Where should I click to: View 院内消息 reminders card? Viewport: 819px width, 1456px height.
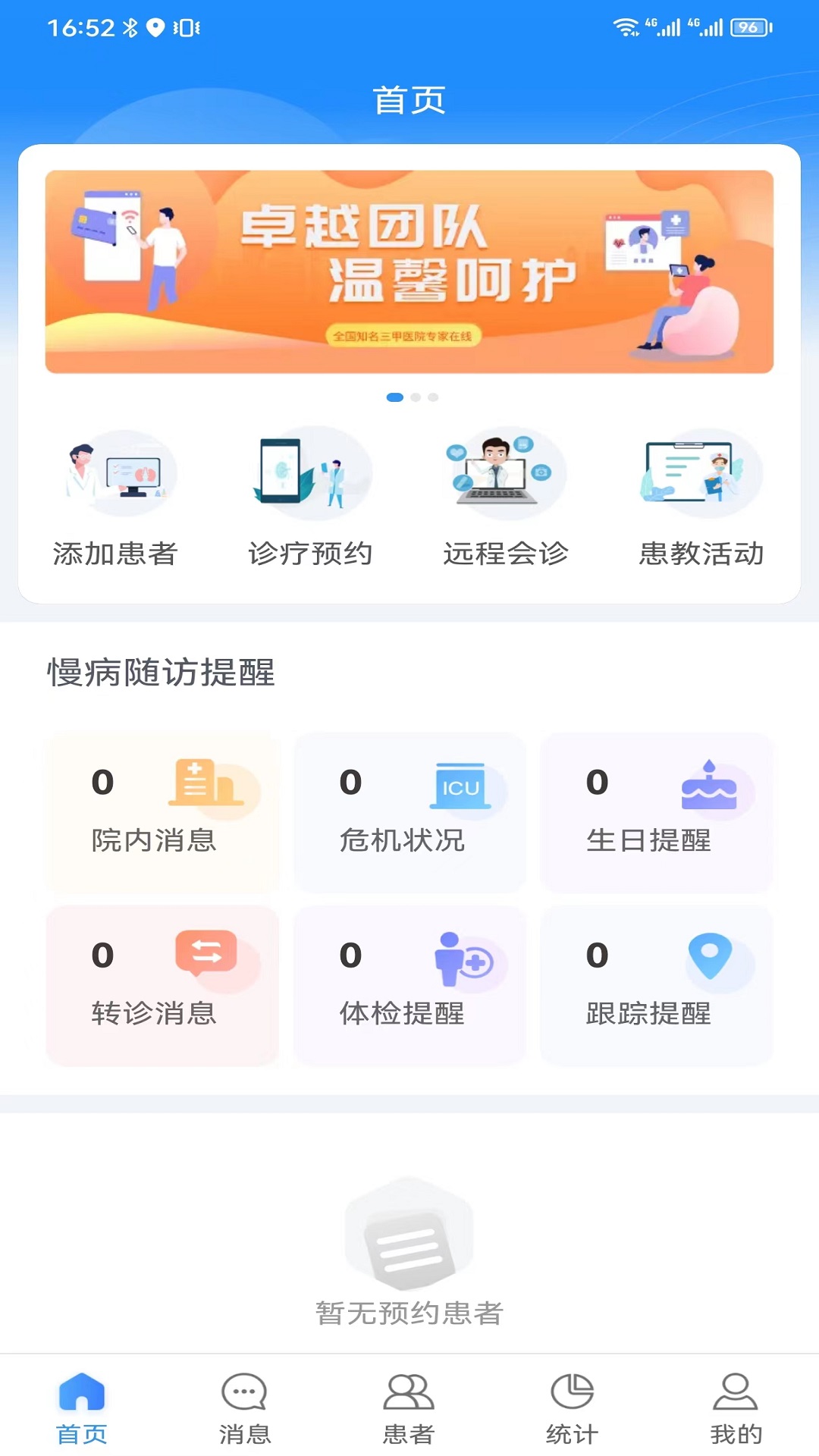[162, 812]
